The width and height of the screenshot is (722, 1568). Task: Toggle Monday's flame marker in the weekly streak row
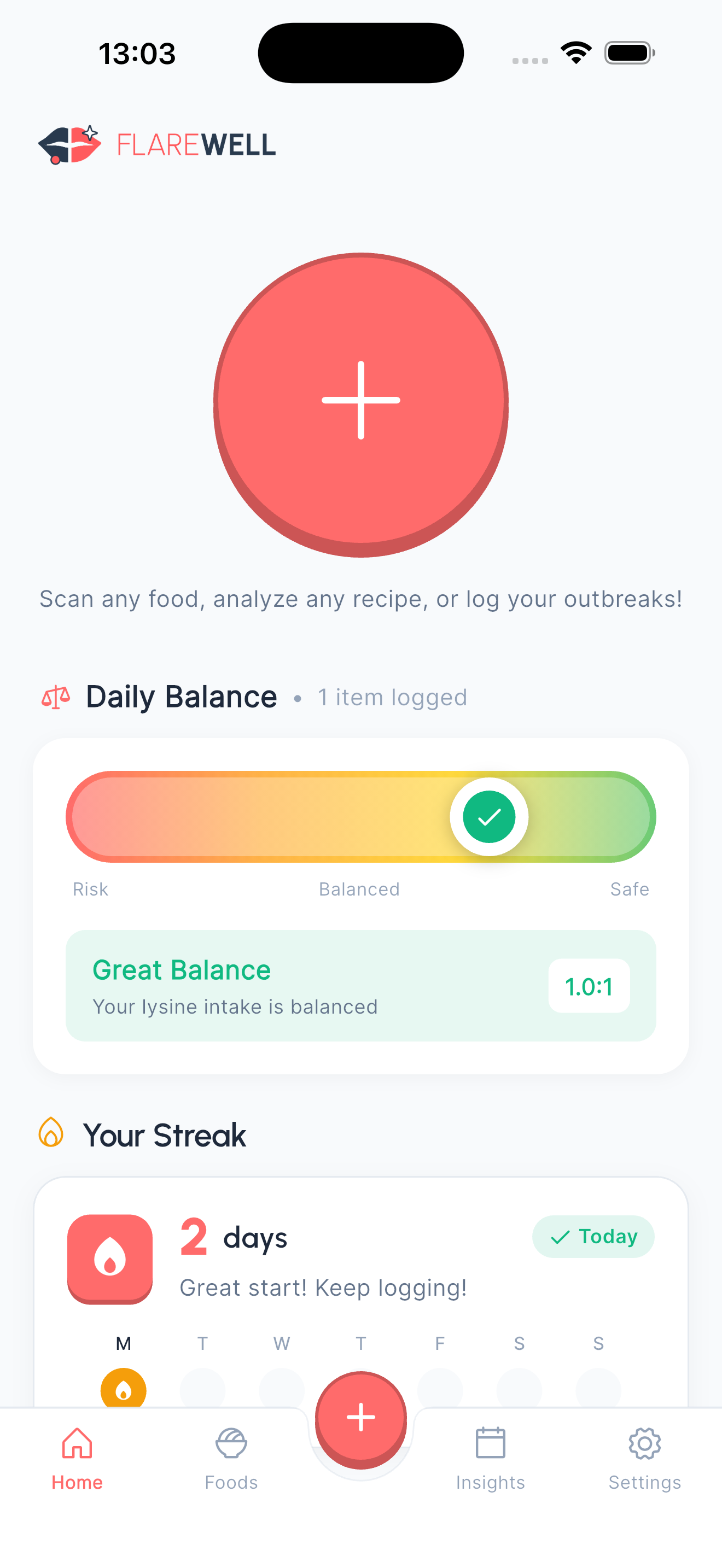point(124,1390)
